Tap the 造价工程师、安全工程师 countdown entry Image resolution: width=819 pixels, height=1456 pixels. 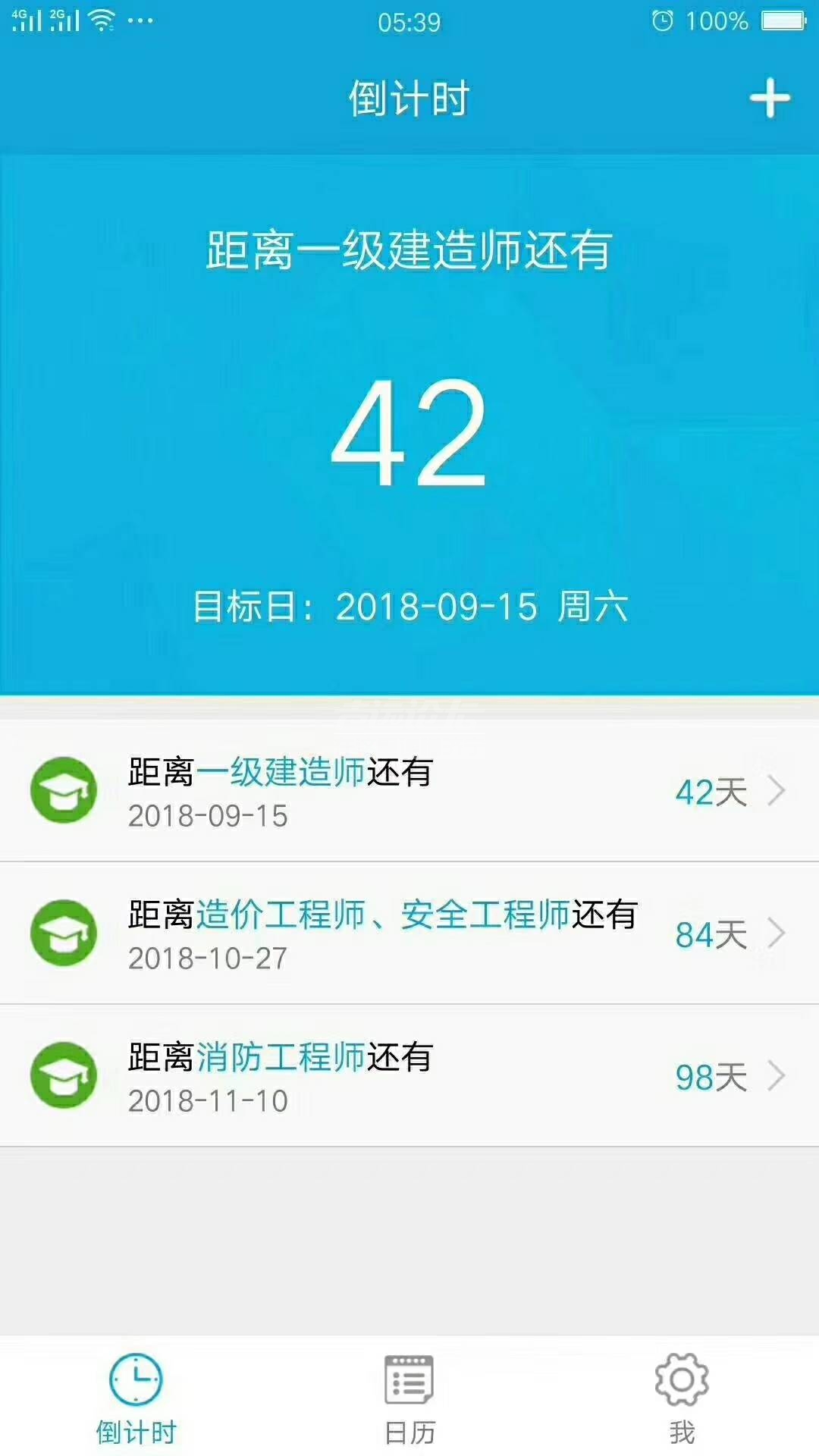coord(379,934)
